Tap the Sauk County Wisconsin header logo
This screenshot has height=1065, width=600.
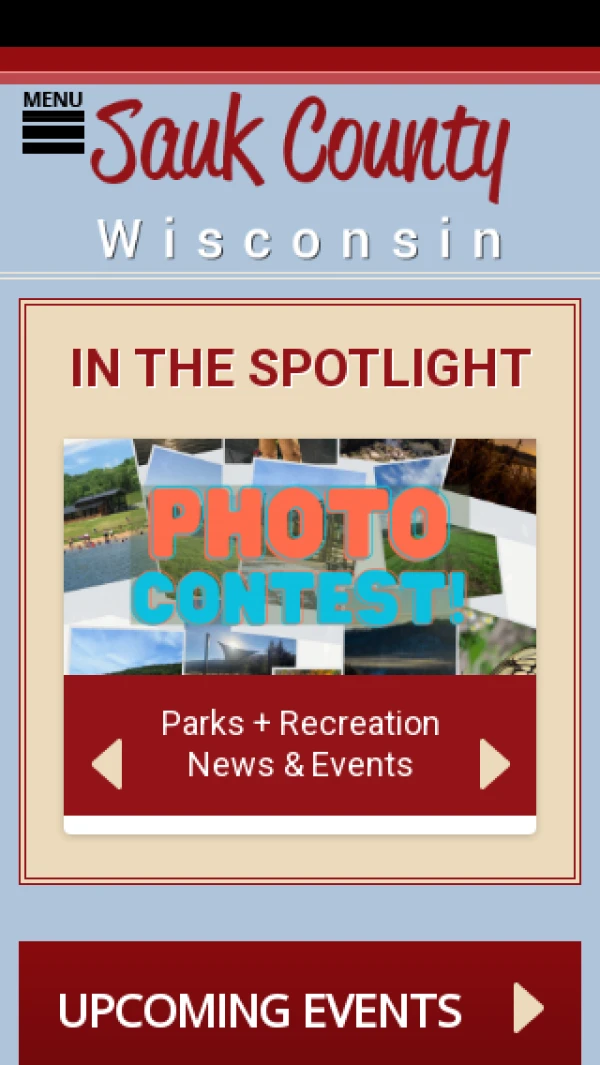(x=300, y=180)
